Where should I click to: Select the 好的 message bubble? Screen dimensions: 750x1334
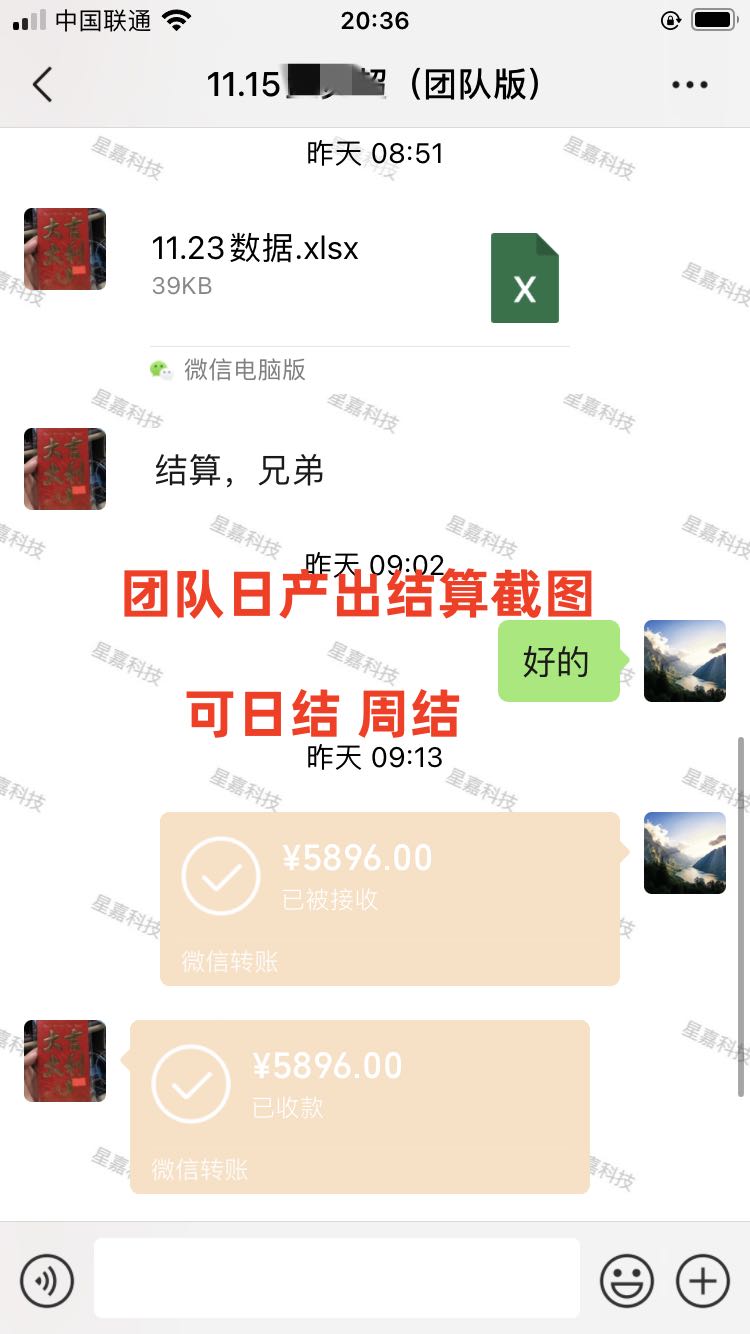point(558,661)
